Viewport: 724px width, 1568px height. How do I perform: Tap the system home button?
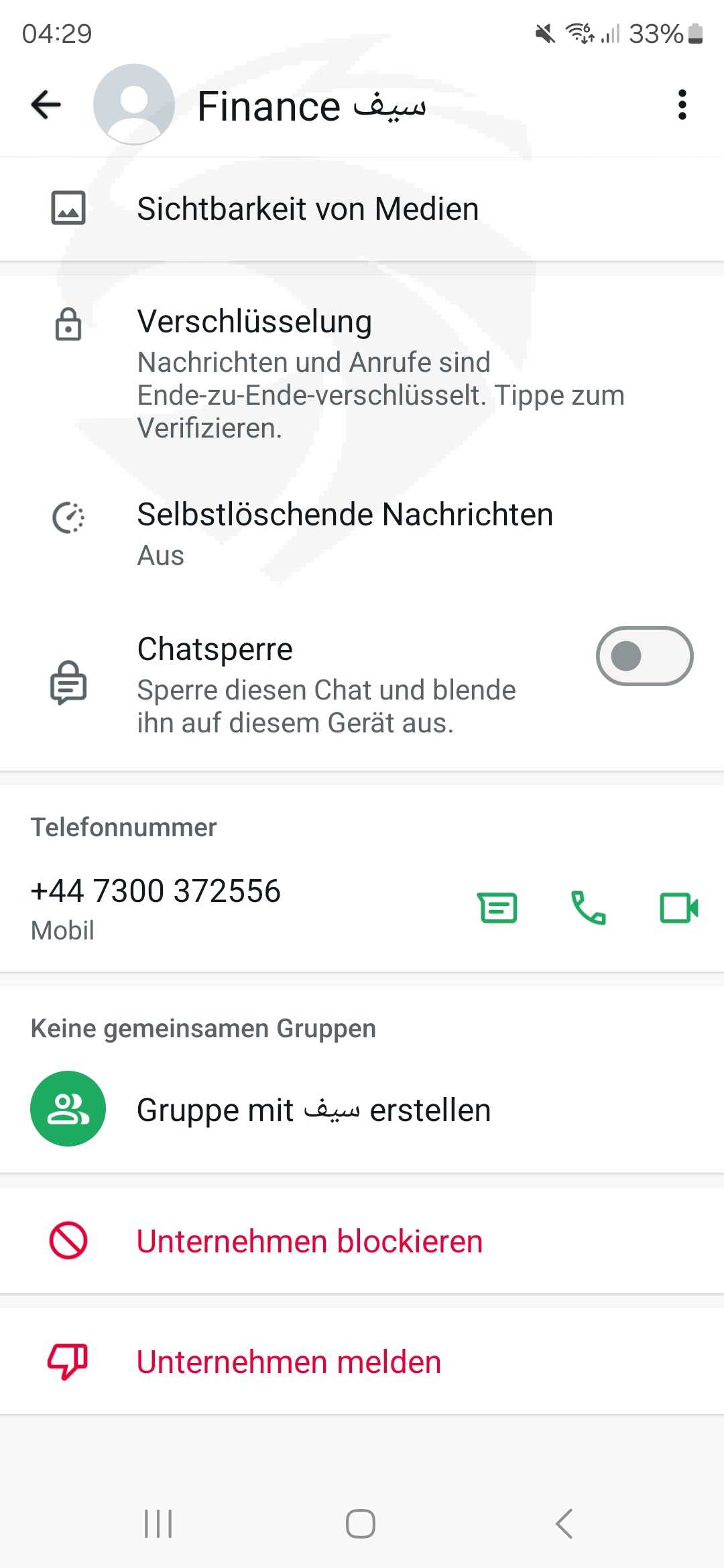click(361, 1524)
